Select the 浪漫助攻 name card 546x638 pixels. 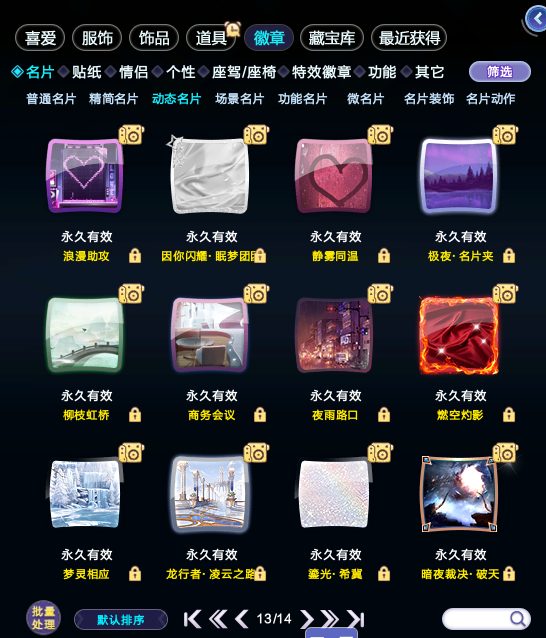[x=85, y=175]
